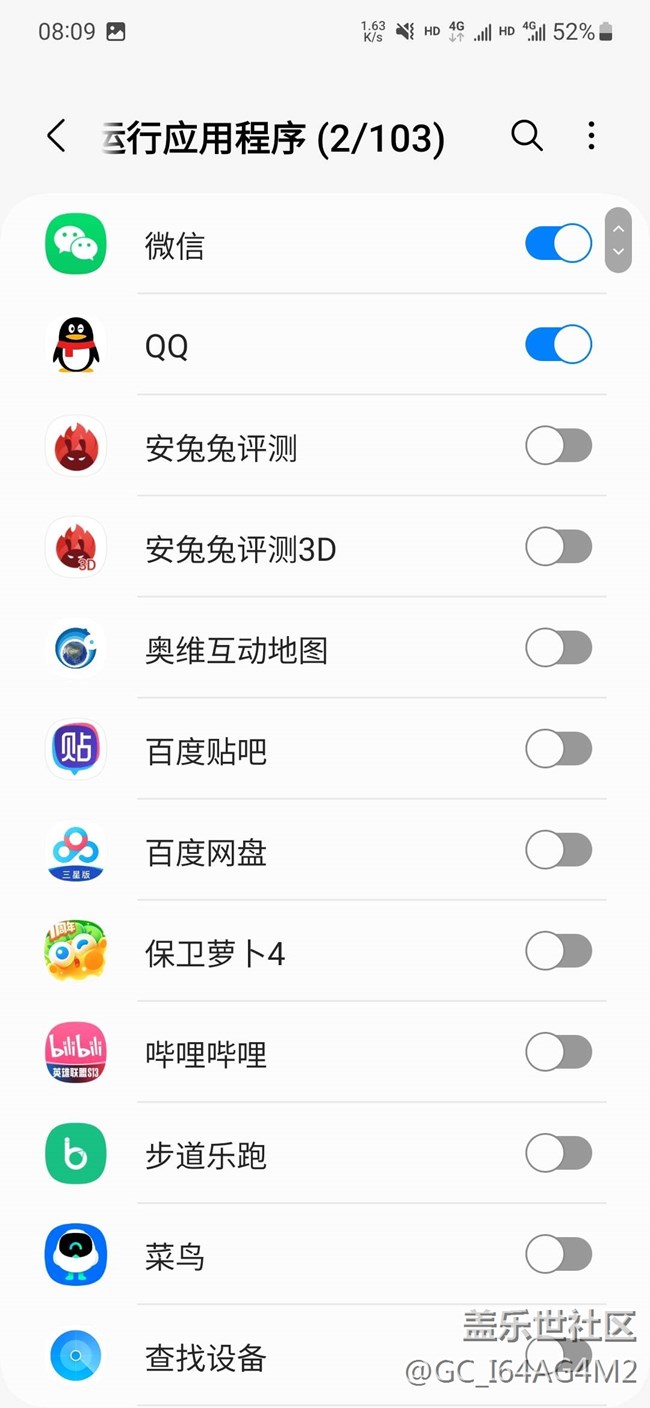The width and height of the screenshot is (650, 1408).
Task: Switch on 百度贴吧
Action: click(x=558, y=749)
